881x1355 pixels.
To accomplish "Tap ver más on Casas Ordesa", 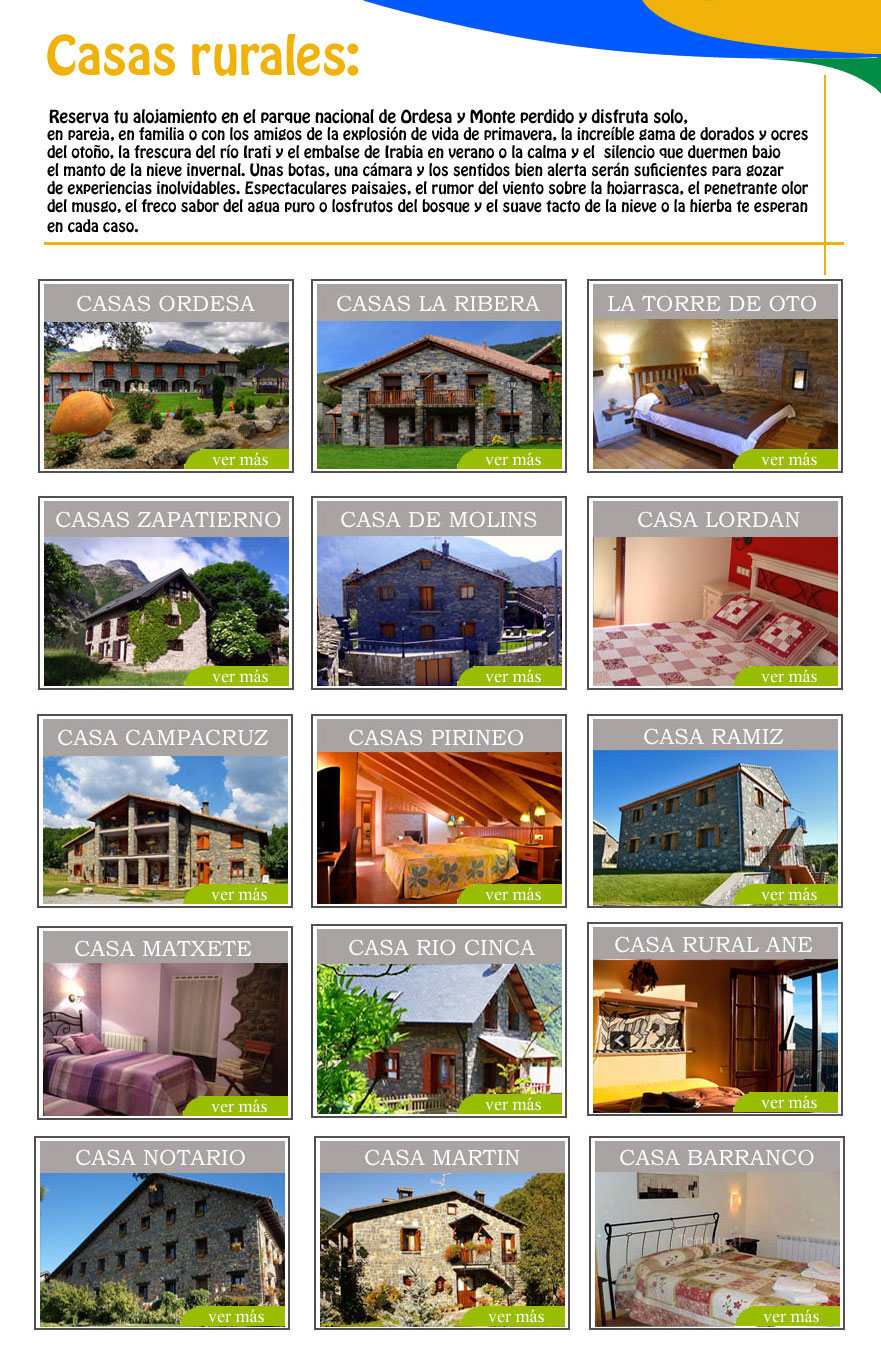I will [239, 460].
